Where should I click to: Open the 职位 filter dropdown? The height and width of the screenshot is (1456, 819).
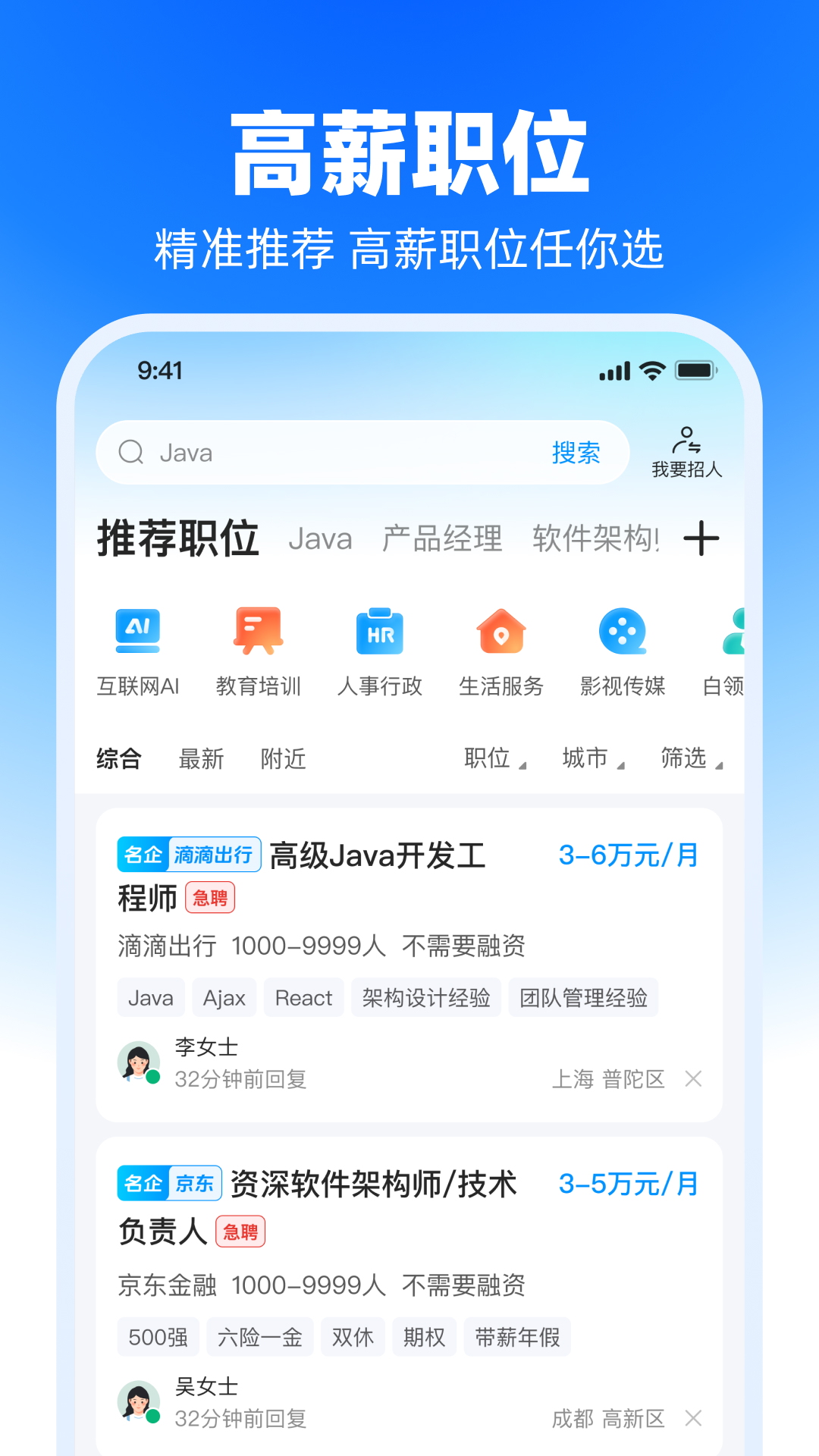491,758
